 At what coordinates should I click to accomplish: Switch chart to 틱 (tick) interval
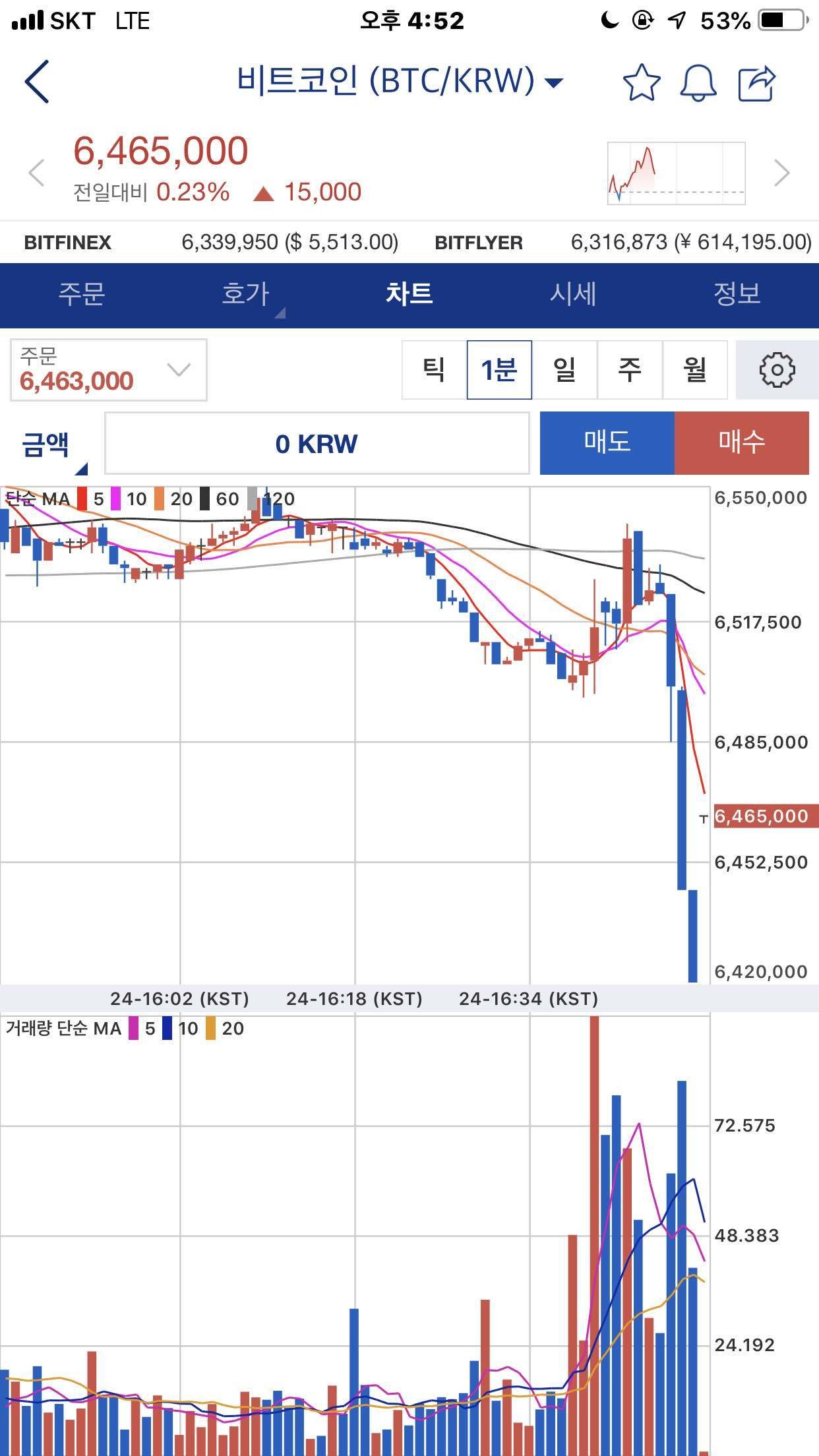click(435, 370)
